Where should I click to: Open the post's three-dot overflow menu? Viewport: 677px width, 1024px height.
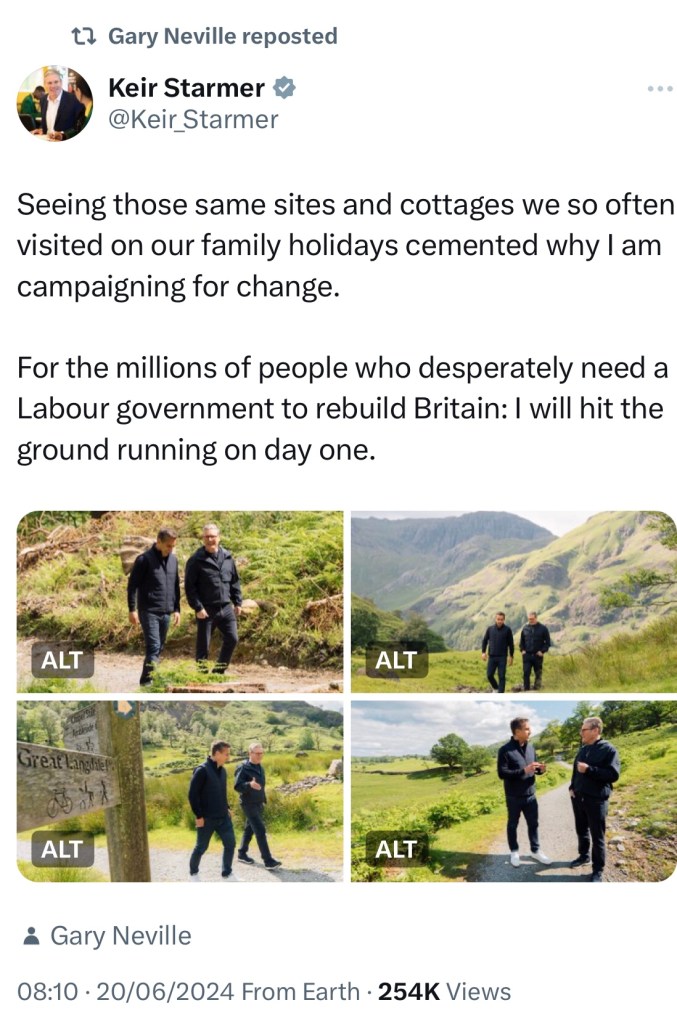(659, 89)
